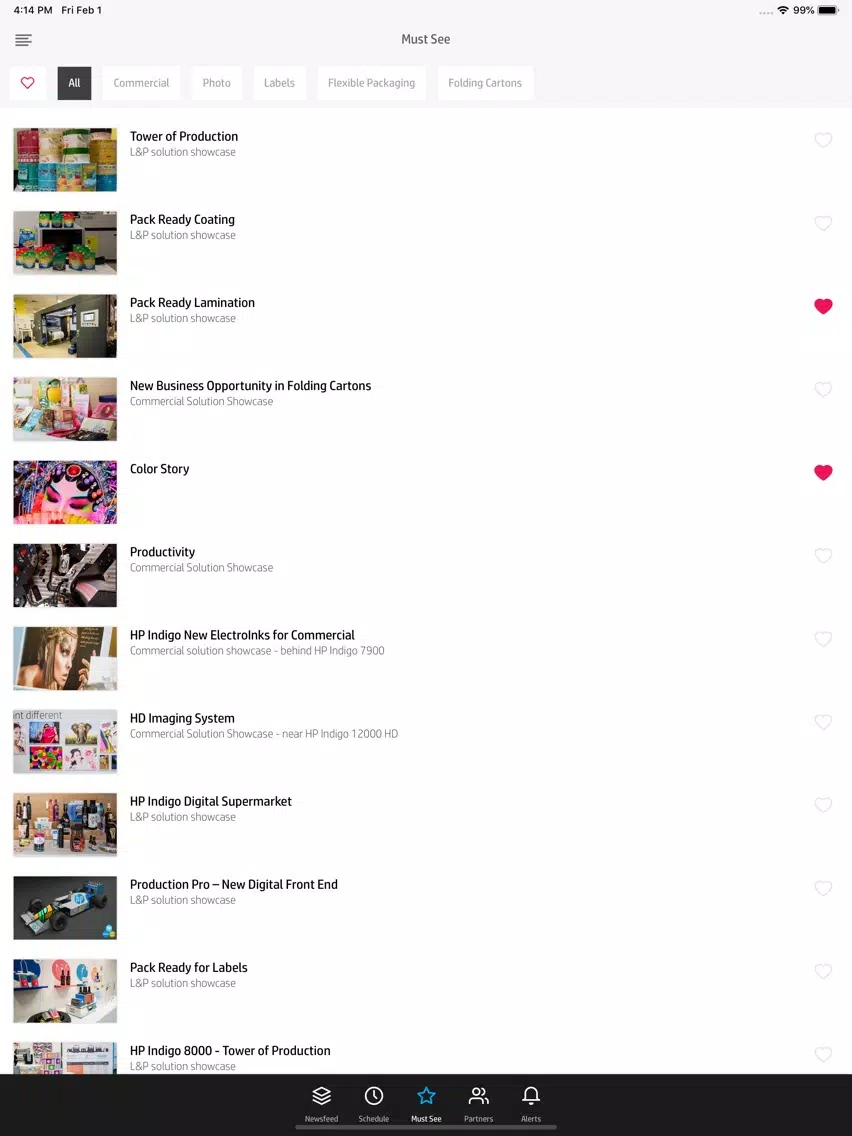The width and height of the screenshot is (852, 1136).
Task: Filter by favorites heart chip
Action: click(x=28, y=83)
